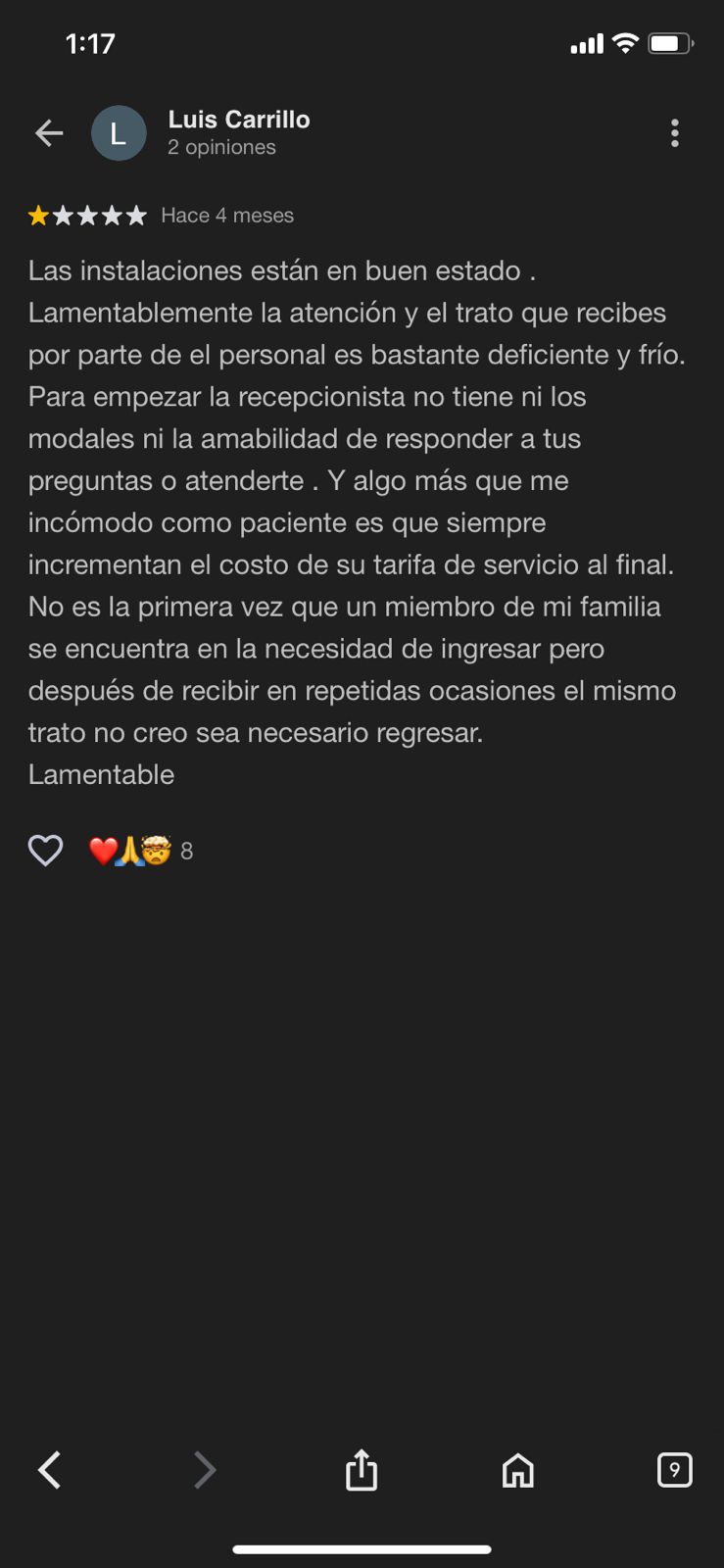Go back using the top arrow
The width and height of the screenshot is (724, 1568).
[48, 133]
